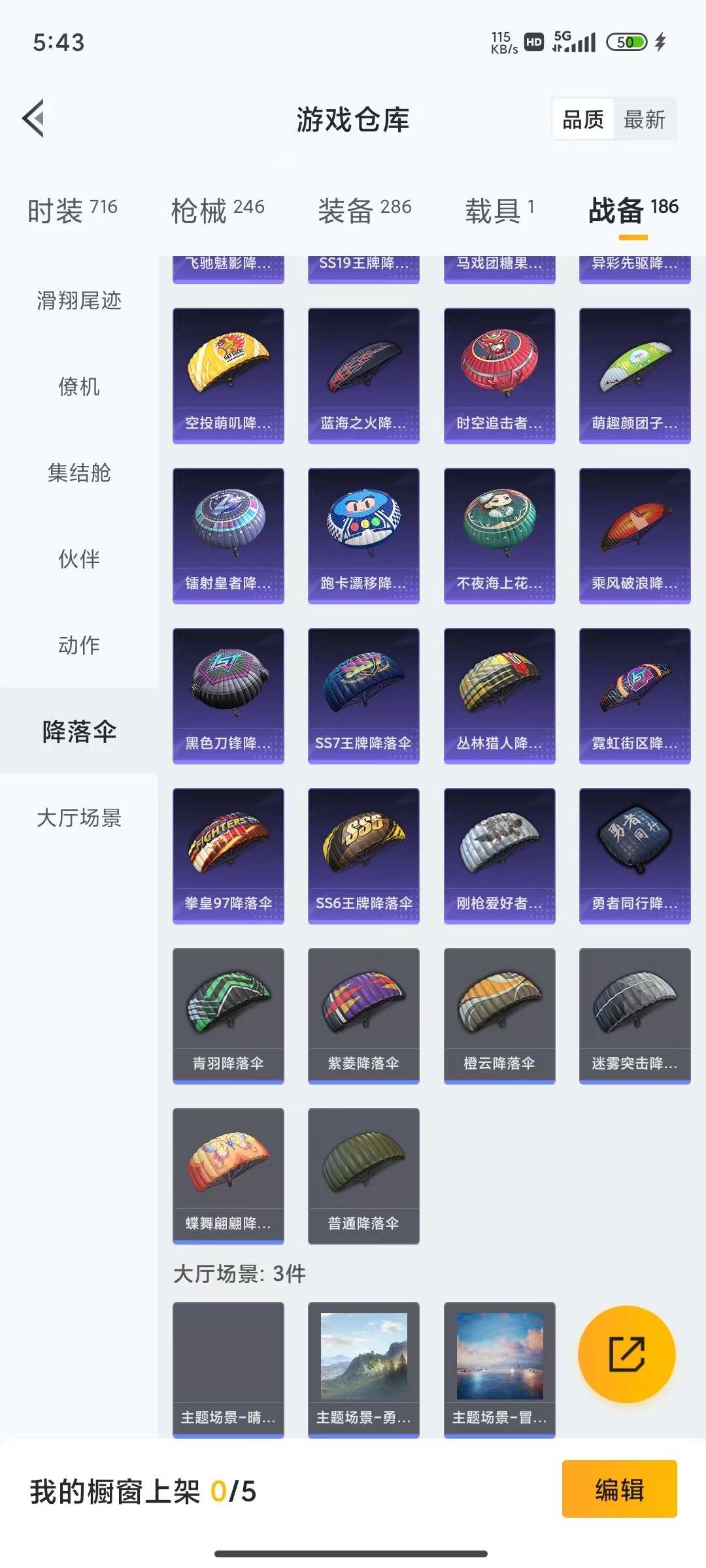Image resolution: width=706 pixels, height=1568 pixels.
Task: Select 动作 in the side menu
Action: pyautogui.click(x=79, y=645)
